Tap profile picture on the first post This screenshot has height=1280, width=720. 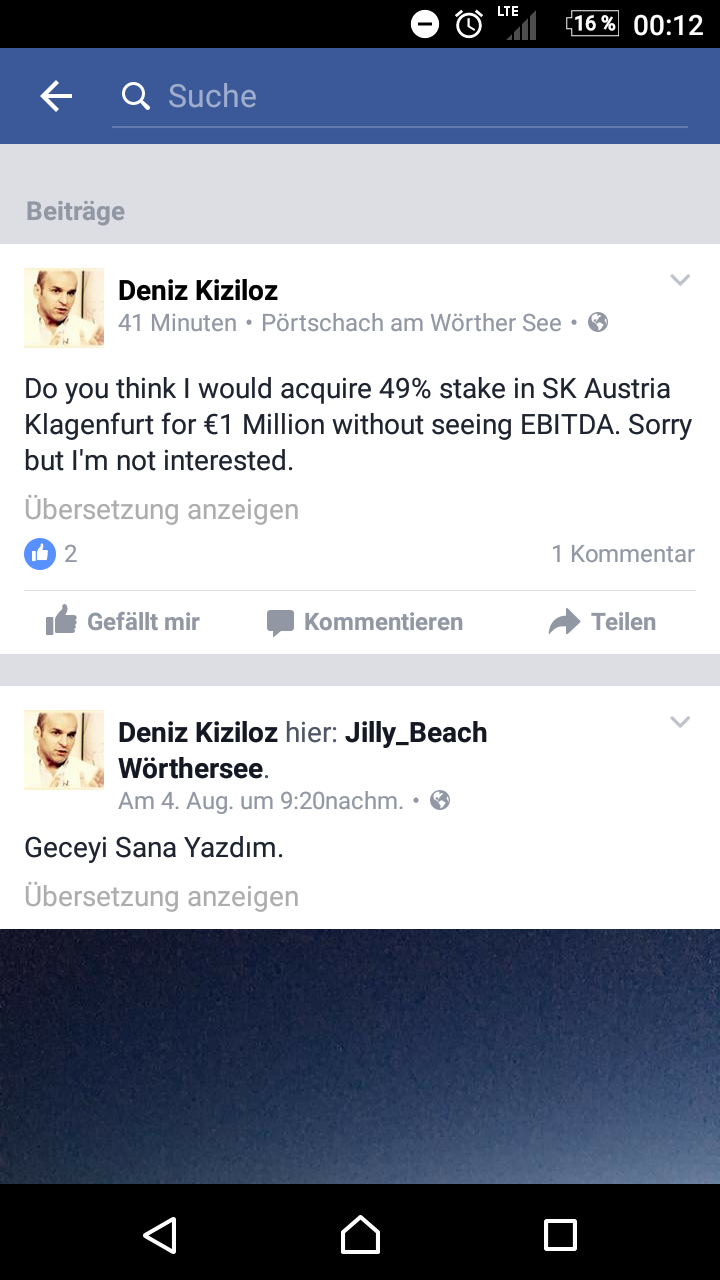click(64, 307)
